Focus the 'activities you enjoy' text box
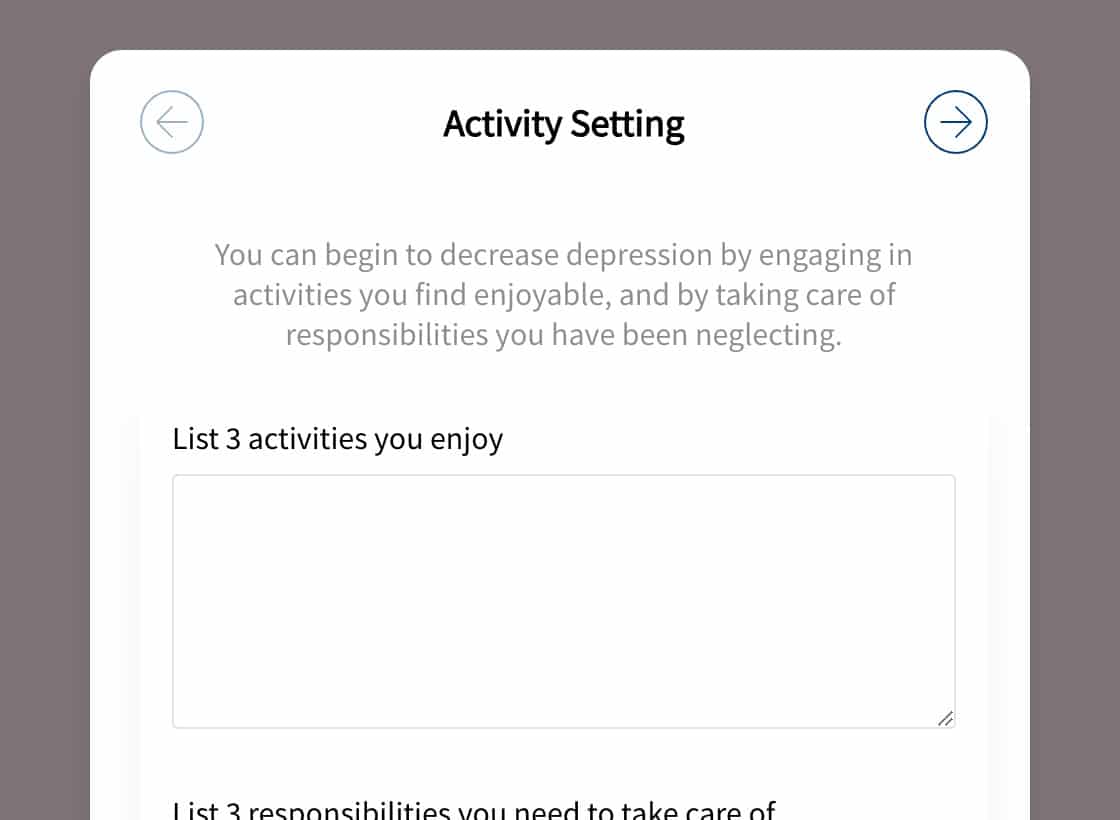Image resolution: width=1120 pixels, height=820 pixels. coord(563,600)
